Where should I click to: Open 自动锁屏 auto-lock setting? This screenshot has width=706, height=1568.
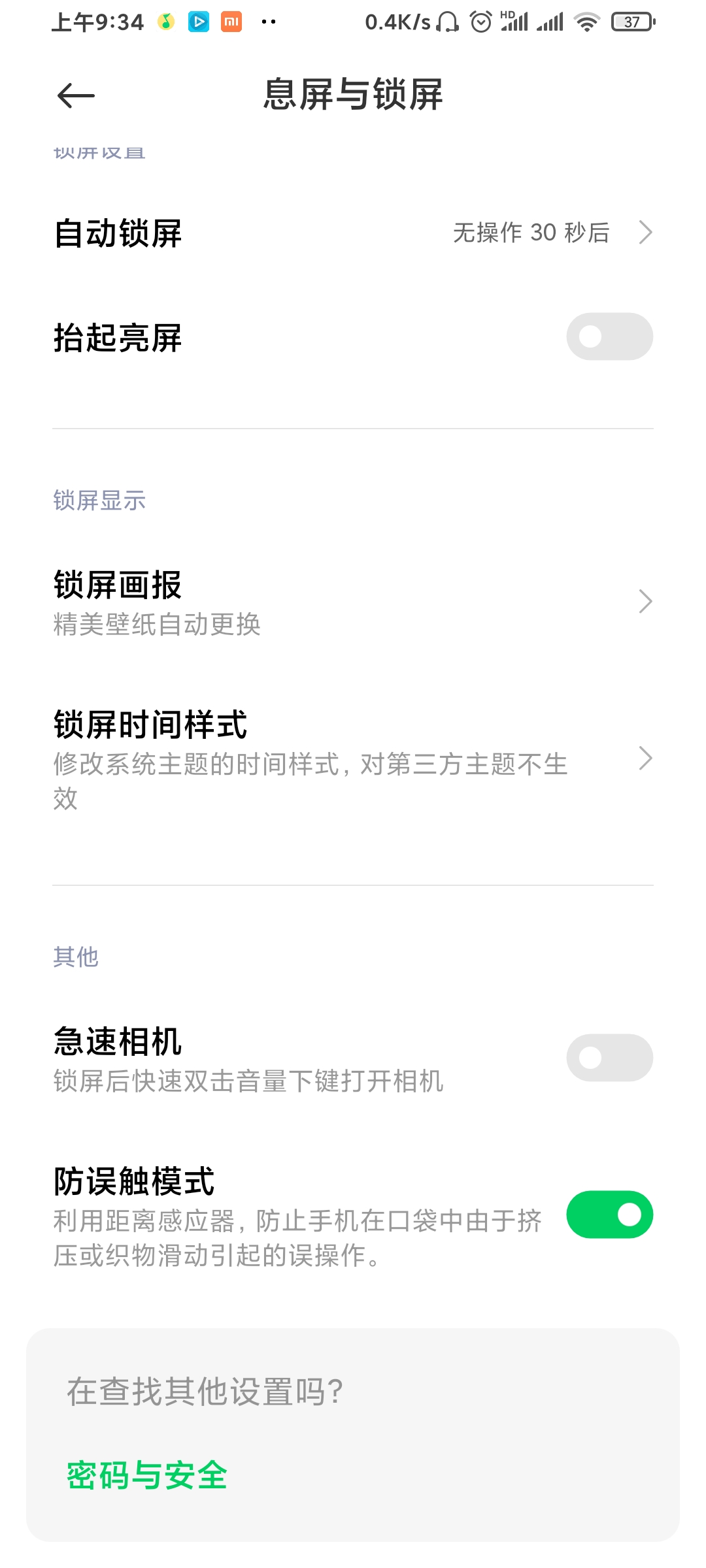tap(353, 233)
